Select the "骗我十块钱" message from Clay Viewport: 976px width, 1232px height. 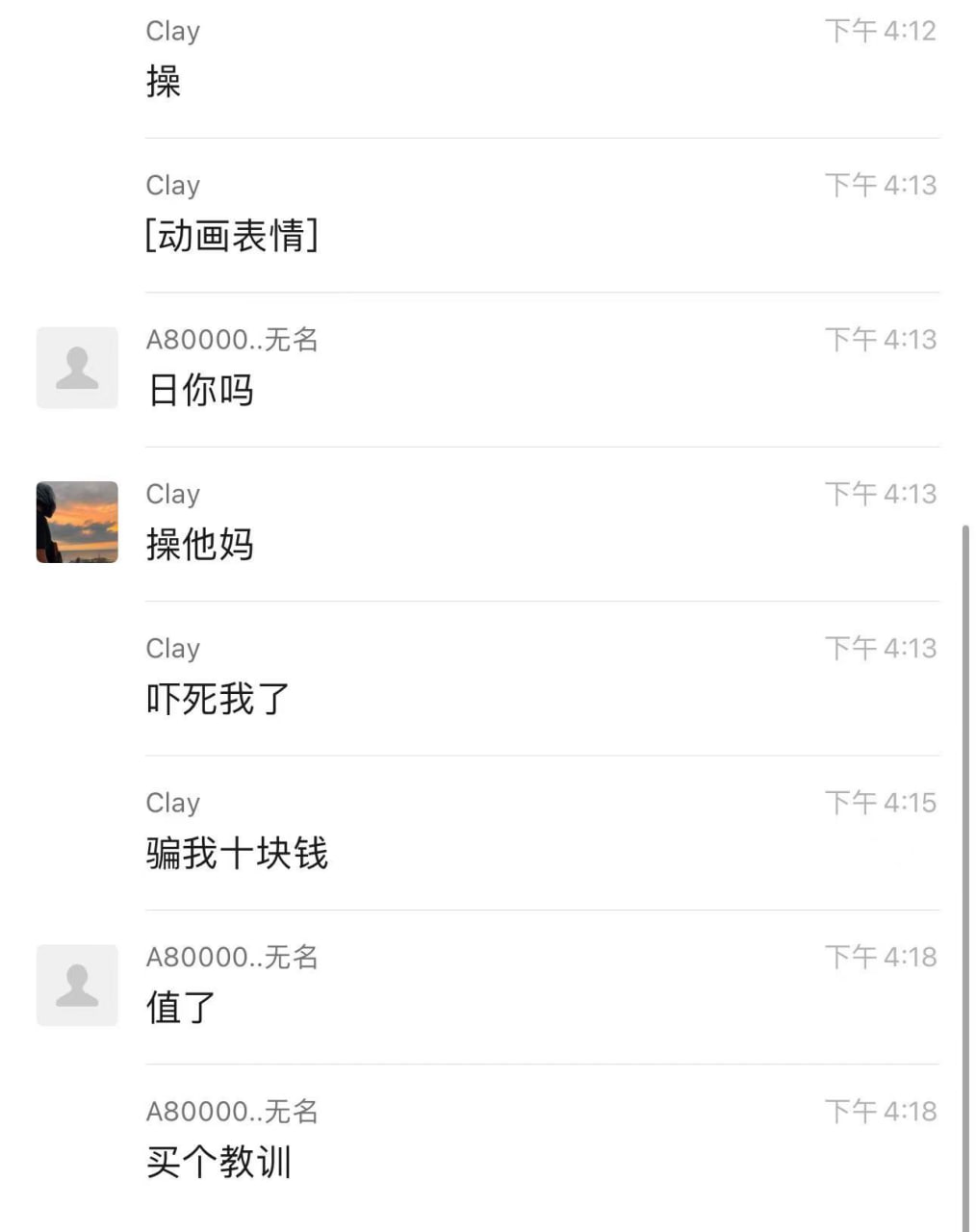tap(237, 854)
